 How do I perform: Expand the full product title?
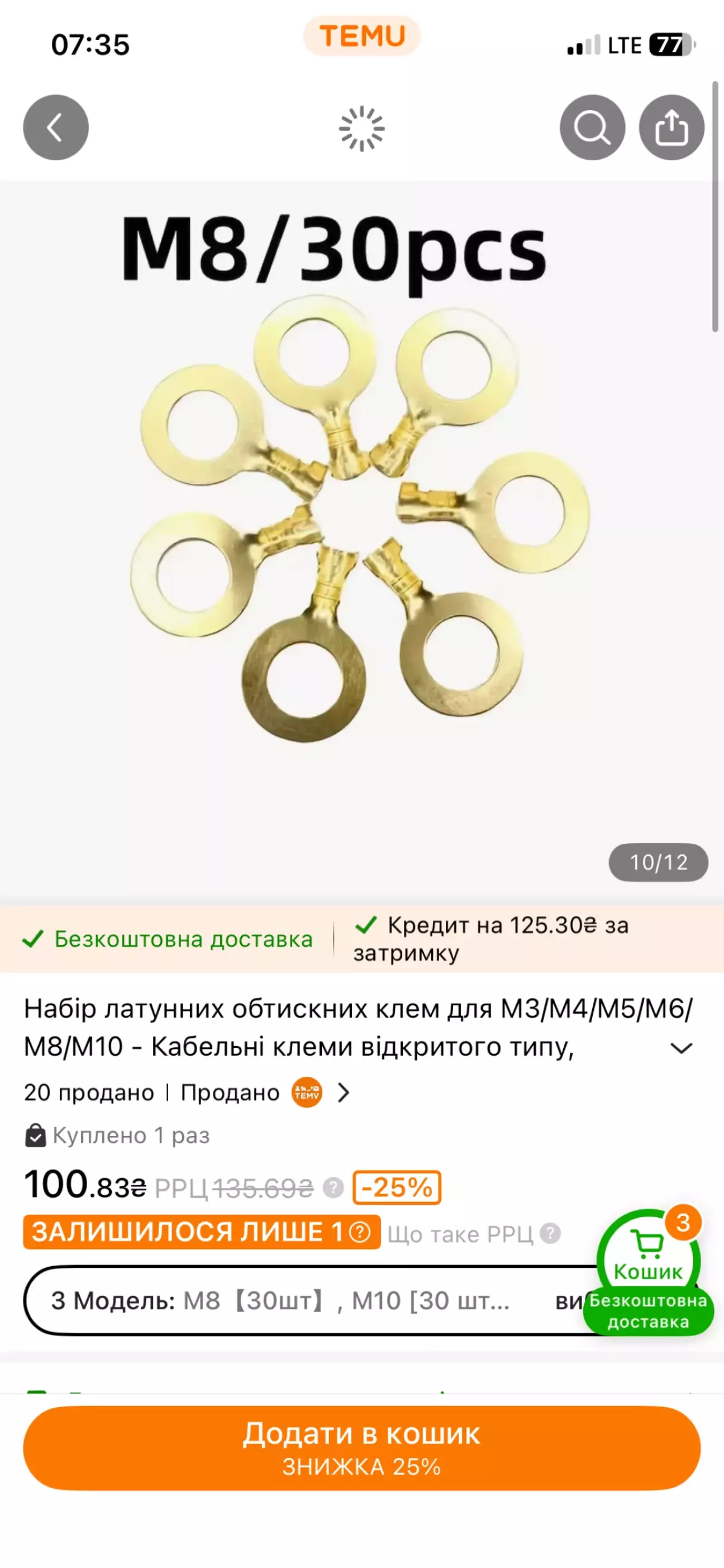click(681, 1048)
